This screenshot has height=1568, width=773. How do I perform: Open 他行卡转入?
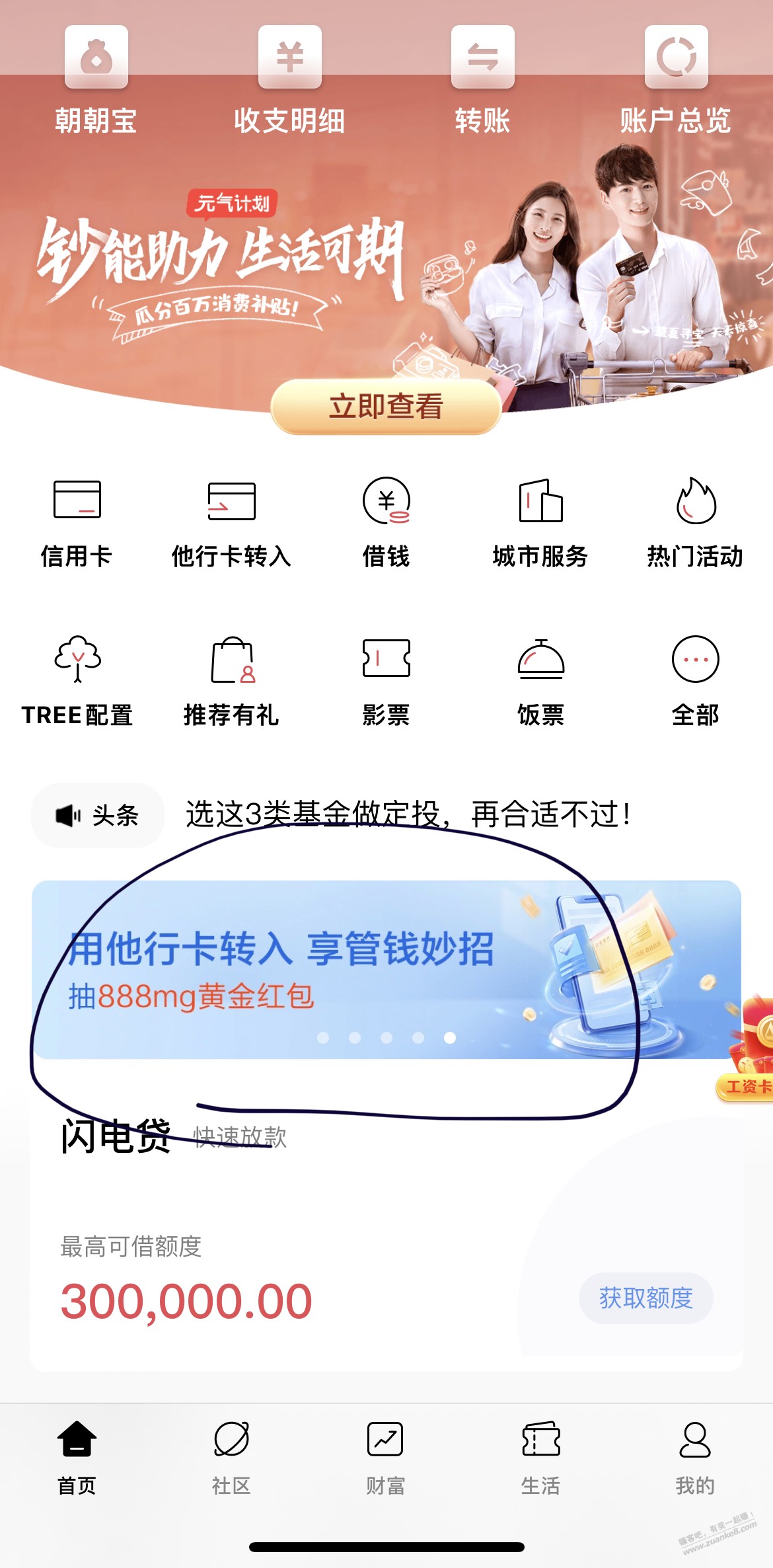coord(231,524)
